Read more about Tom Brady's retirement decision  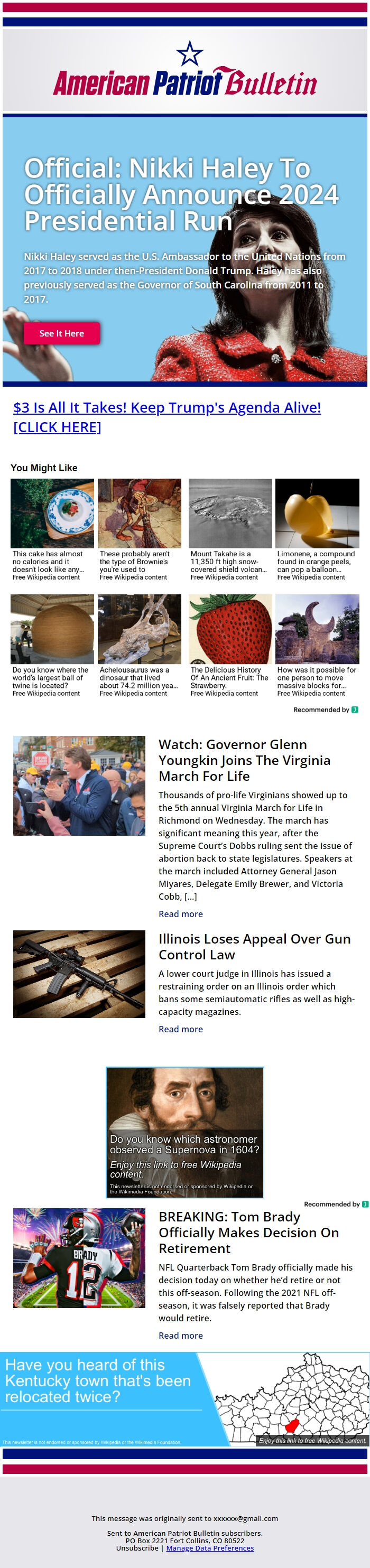point(181,1335)
